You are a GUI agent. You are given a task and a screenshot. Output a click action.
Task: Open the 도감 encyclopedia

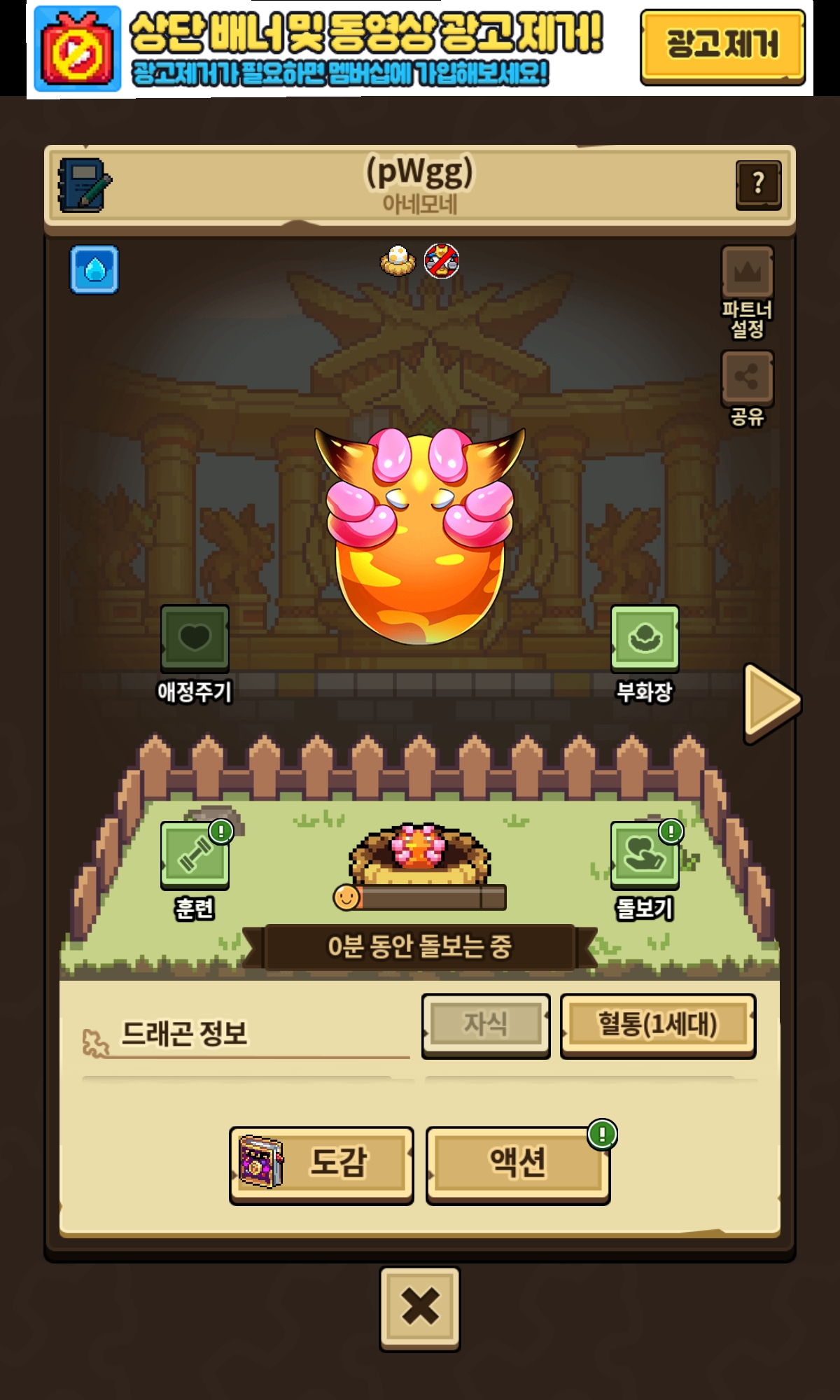coord(321,1165)
